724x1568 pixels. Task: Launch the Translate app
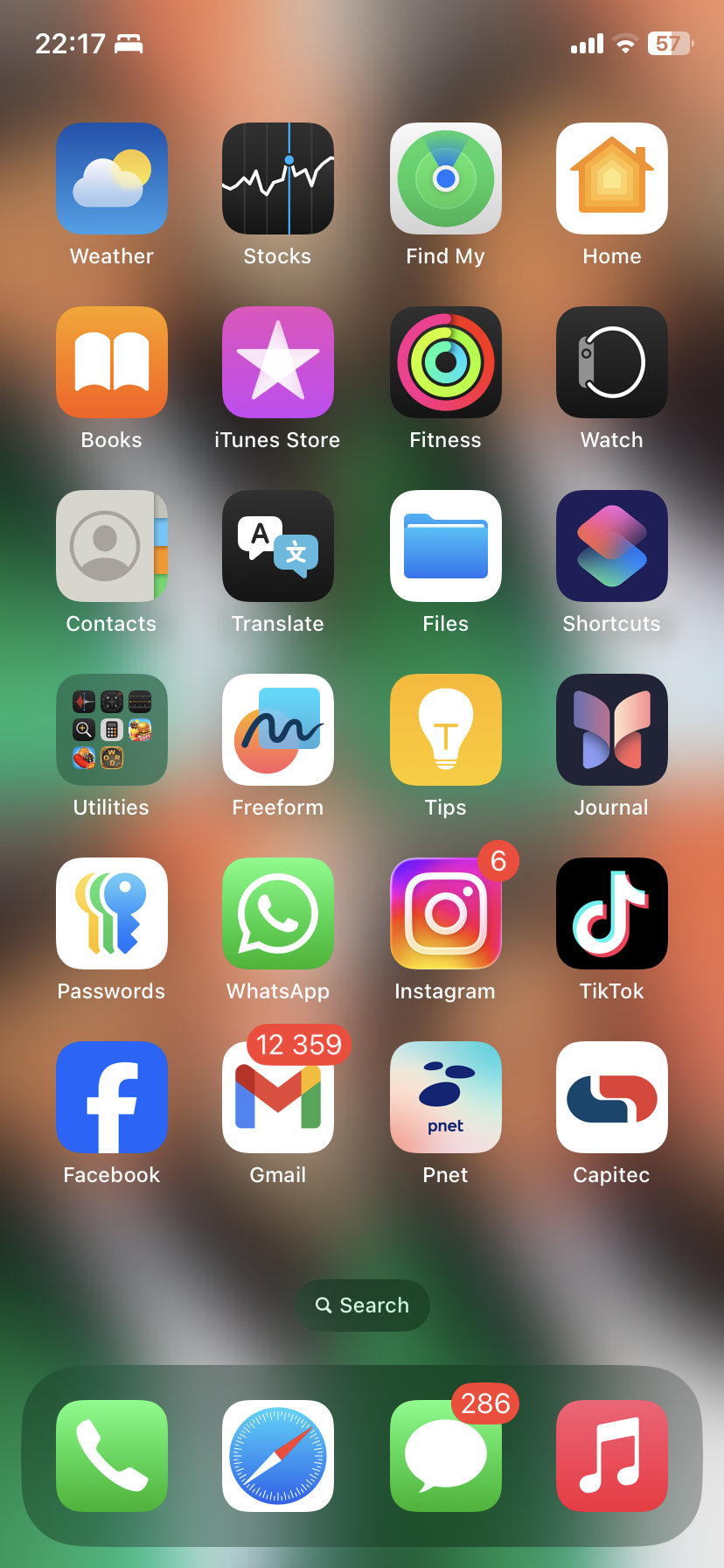click(278, 546)
